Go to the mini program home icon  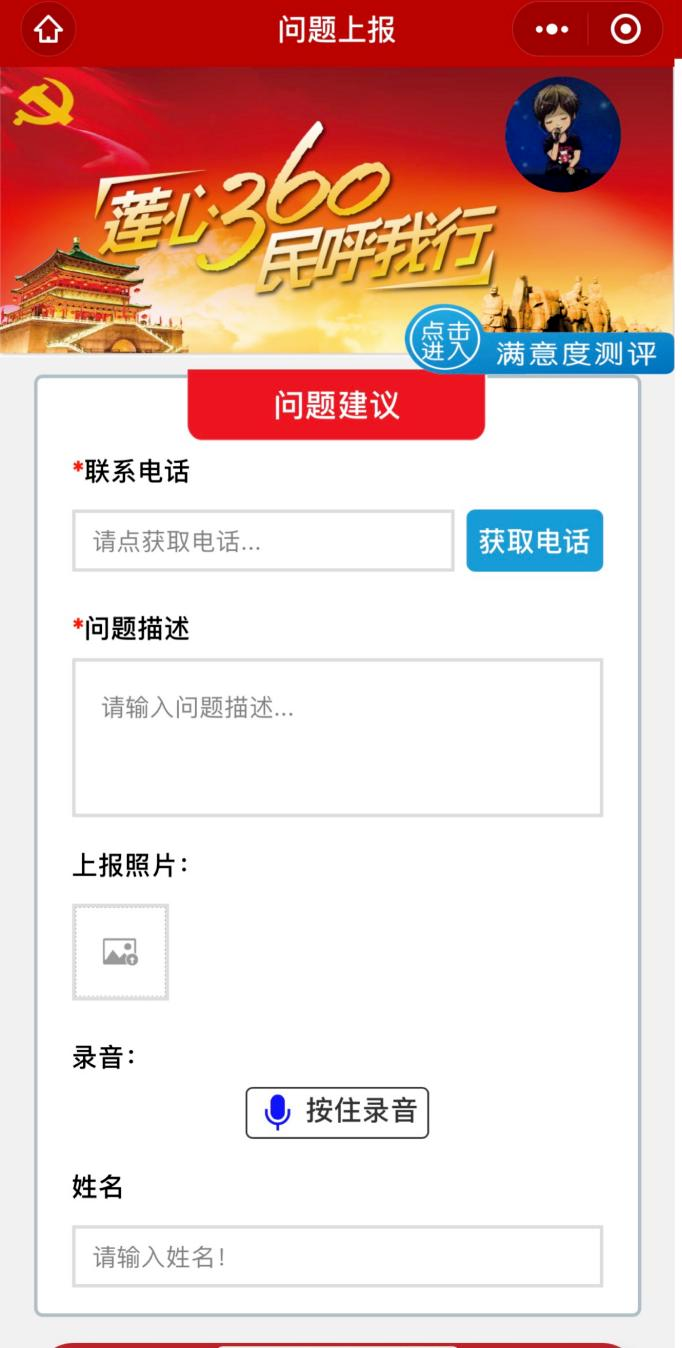48,30
